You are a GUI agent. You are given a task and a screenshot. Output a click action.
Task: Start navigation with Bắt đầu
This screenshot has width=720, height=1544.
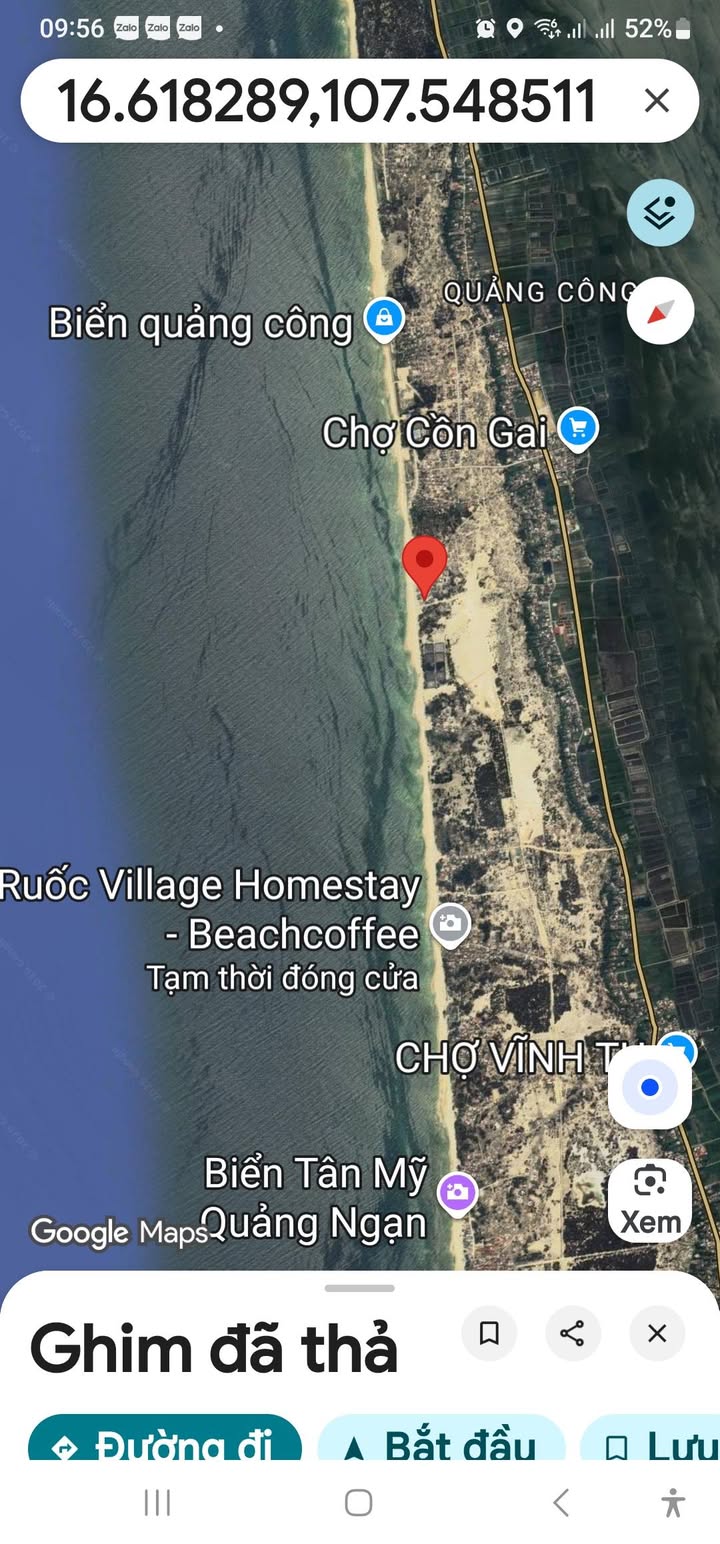click(x=441, y=1440)
